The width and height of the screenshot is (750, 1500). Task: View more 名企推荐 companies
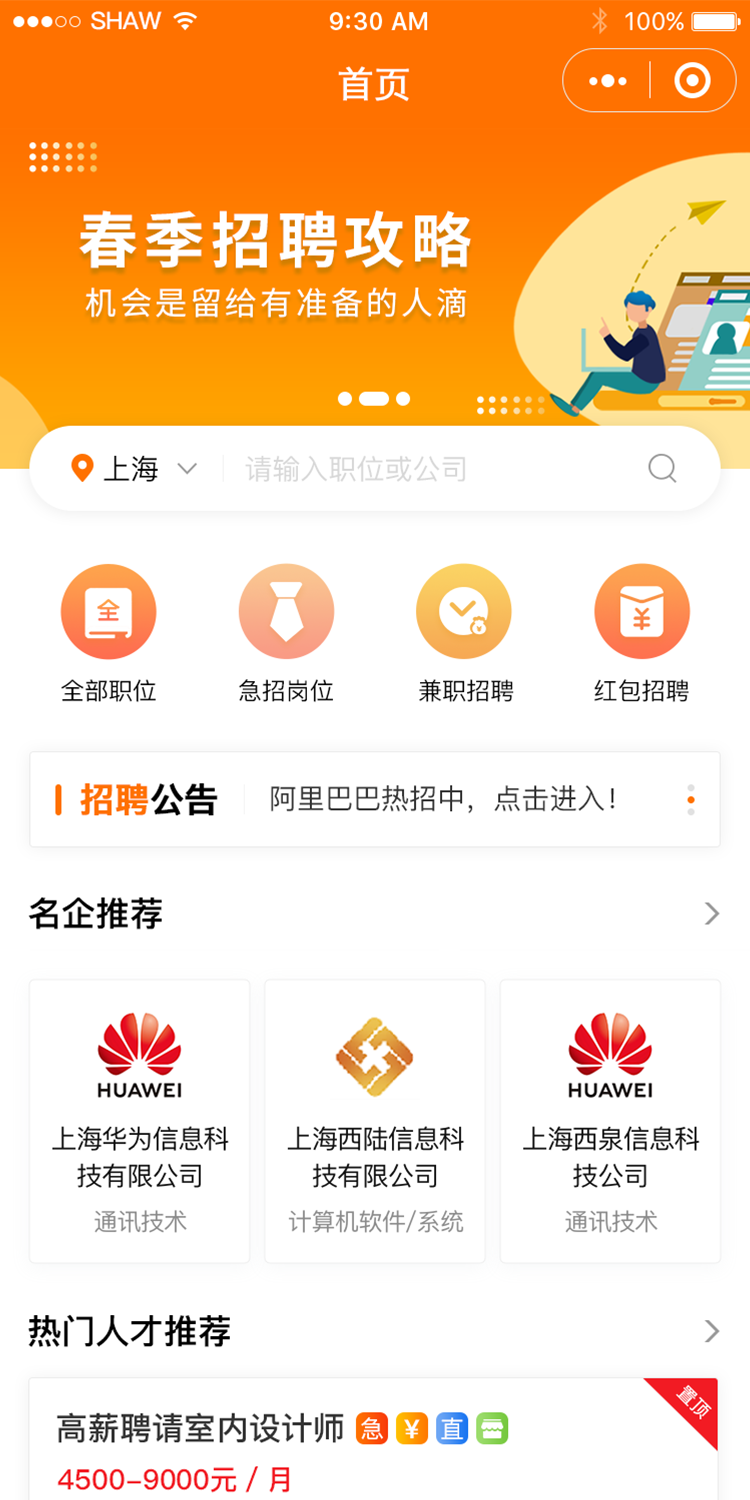coord(712,913)
